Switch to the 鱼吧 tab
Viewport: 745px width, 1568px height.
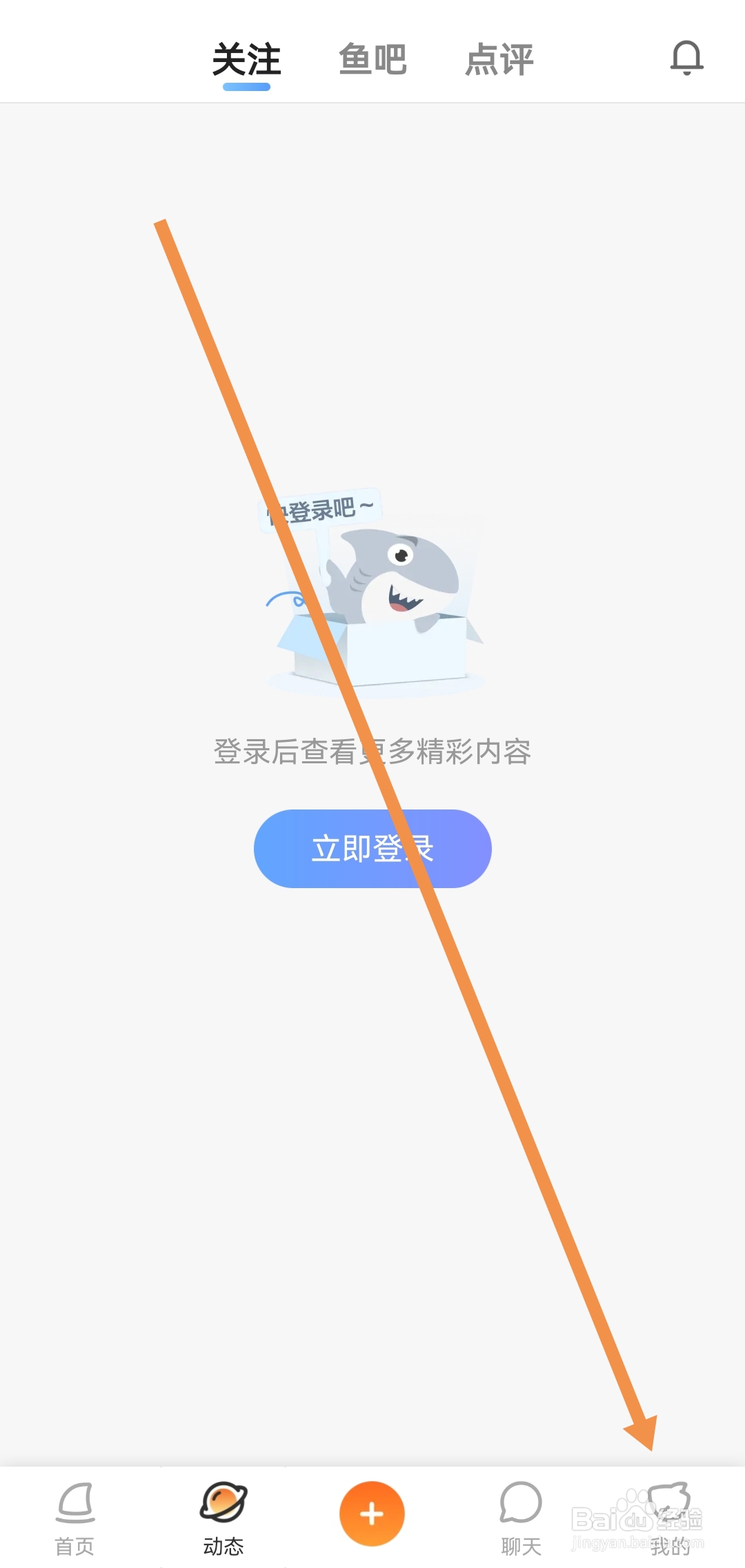[372, 59]
